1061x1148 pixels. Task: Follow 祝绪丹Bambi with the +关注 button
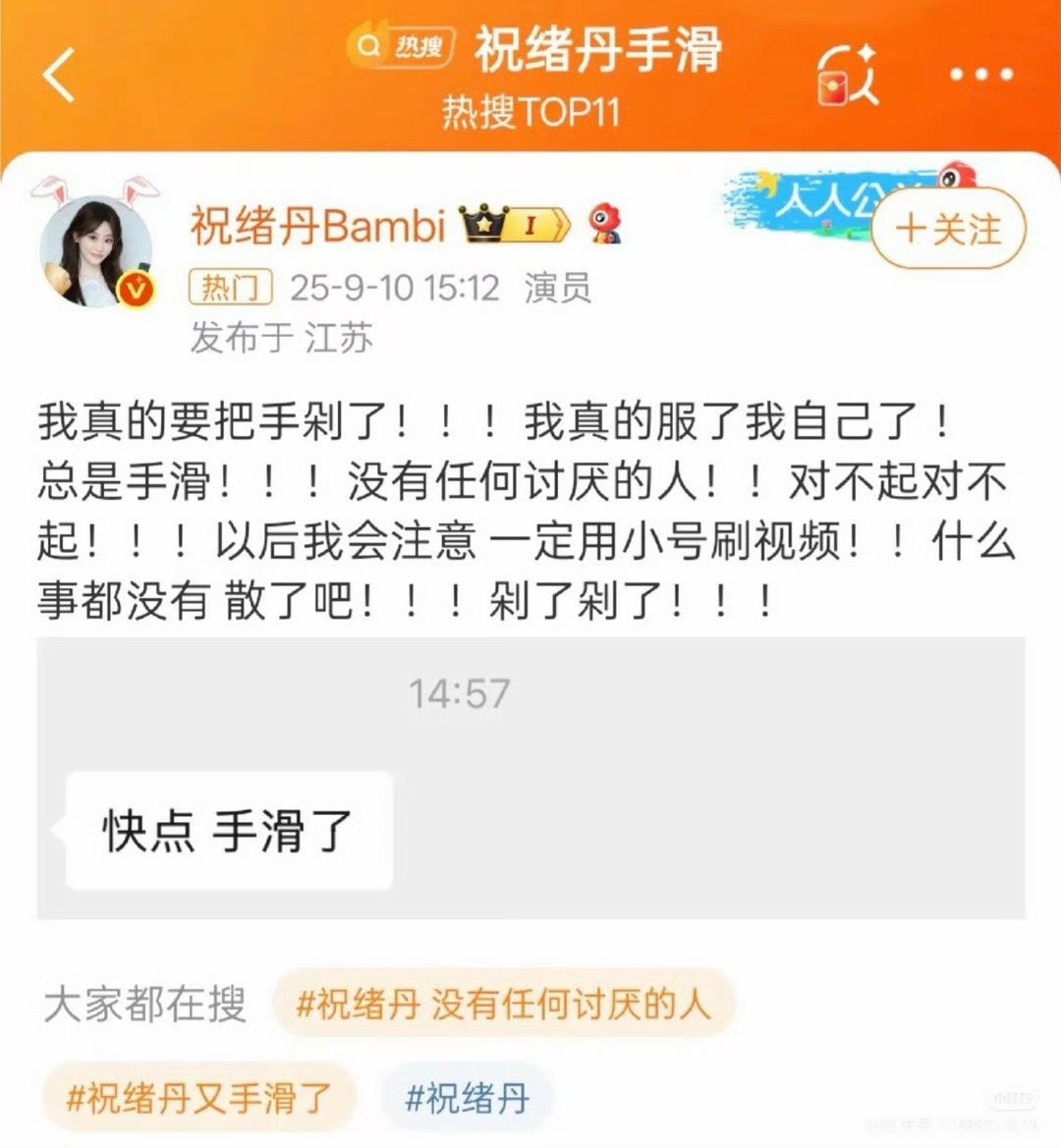(x=948, y=229)
